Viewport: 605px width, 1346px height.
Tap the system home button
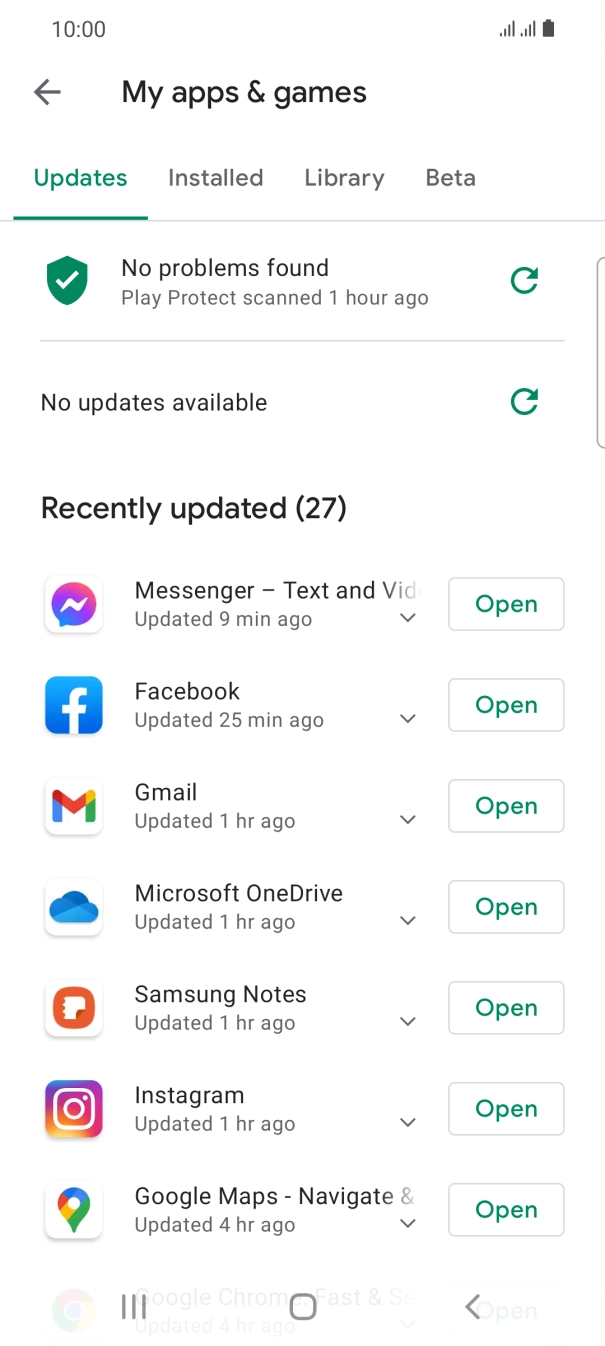click(x=302, y=1306)
